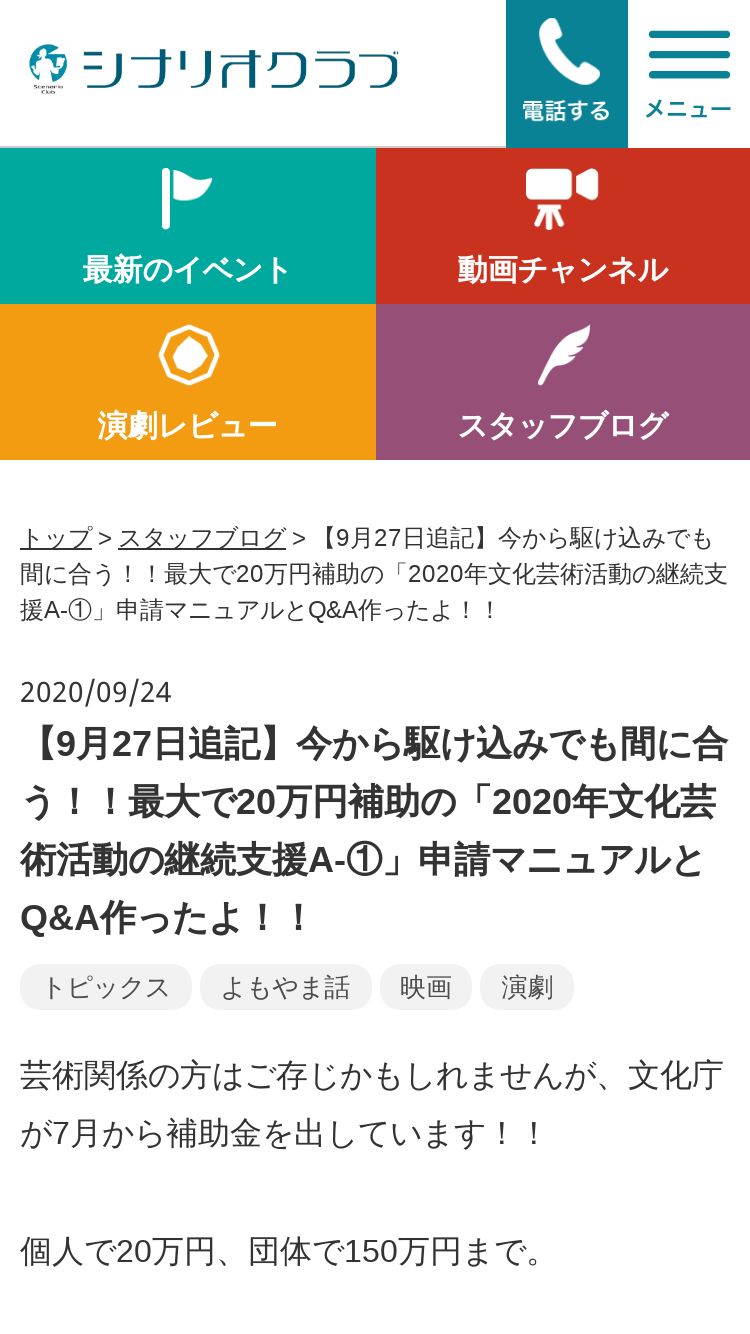Choose the 演劇 tag chip

click(527, 987)
